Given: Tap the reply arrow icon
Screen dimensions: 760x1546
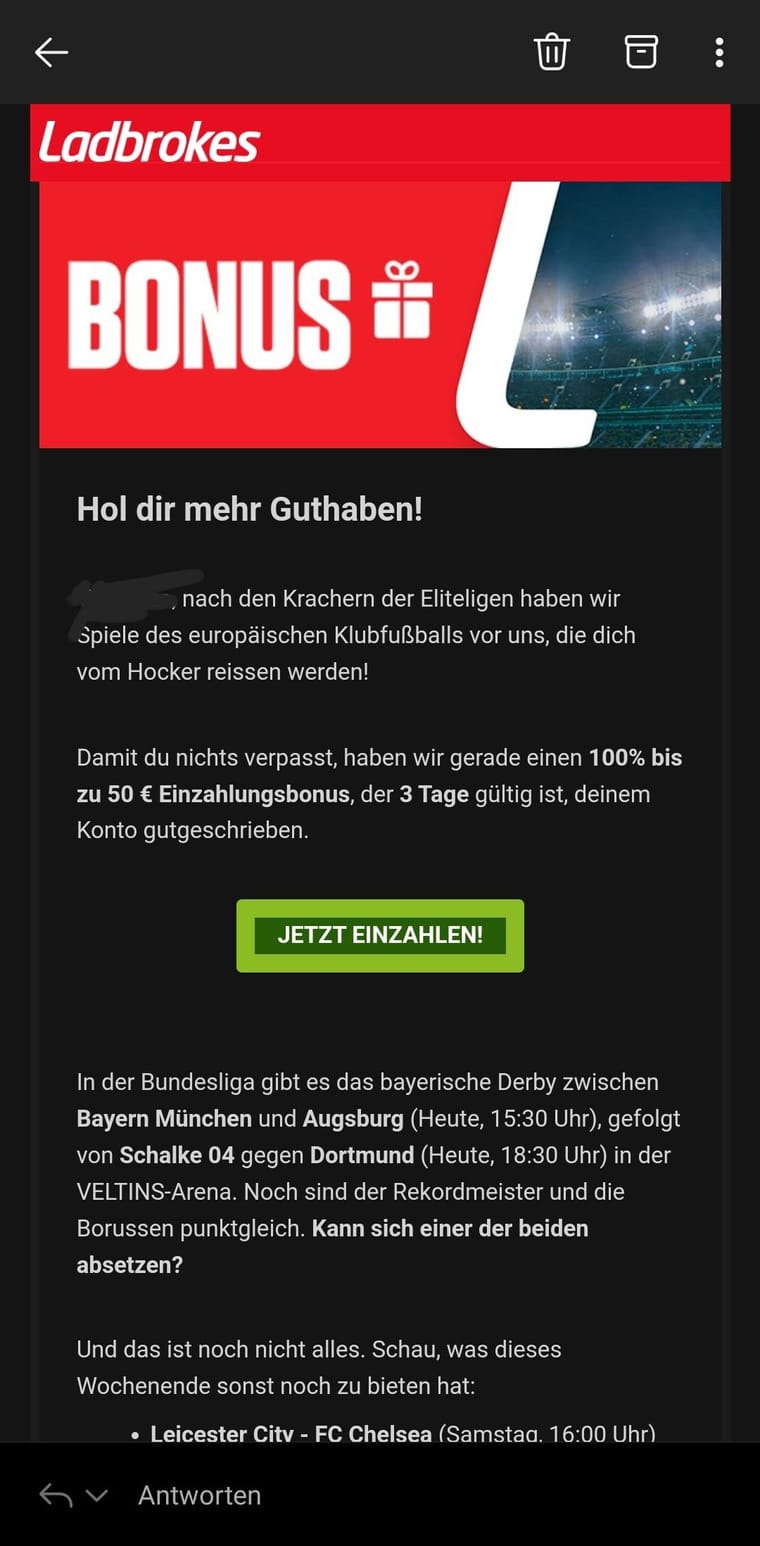Looking at the screenshot, I should tap(55, 1495).
